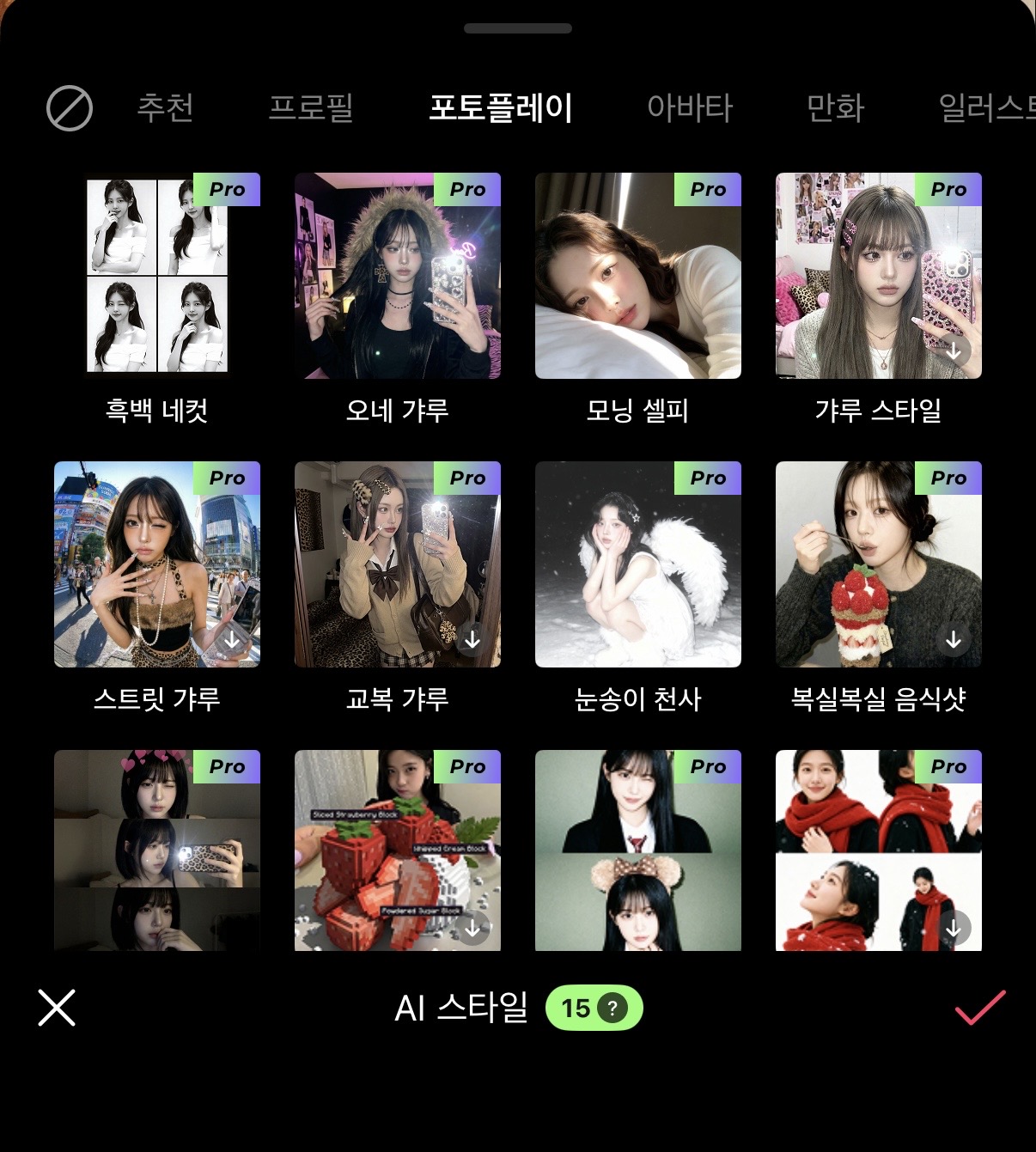Select the pixel strawberry block style

click(x=398, y=850)
